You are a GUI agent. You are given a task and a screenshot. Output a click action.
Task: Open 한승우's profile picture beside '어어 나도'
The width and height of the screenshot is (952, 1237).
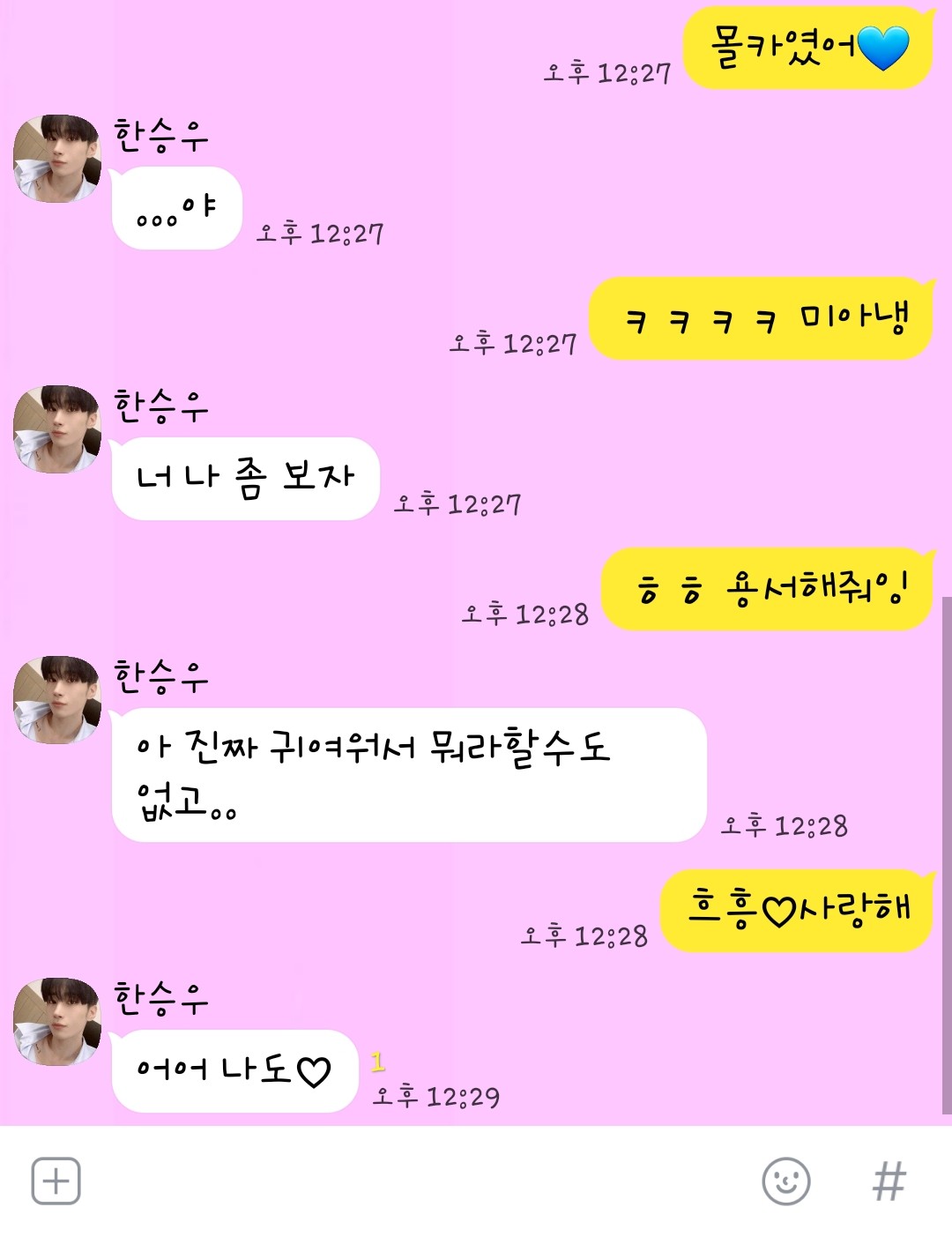click(x=57, y=1022)
